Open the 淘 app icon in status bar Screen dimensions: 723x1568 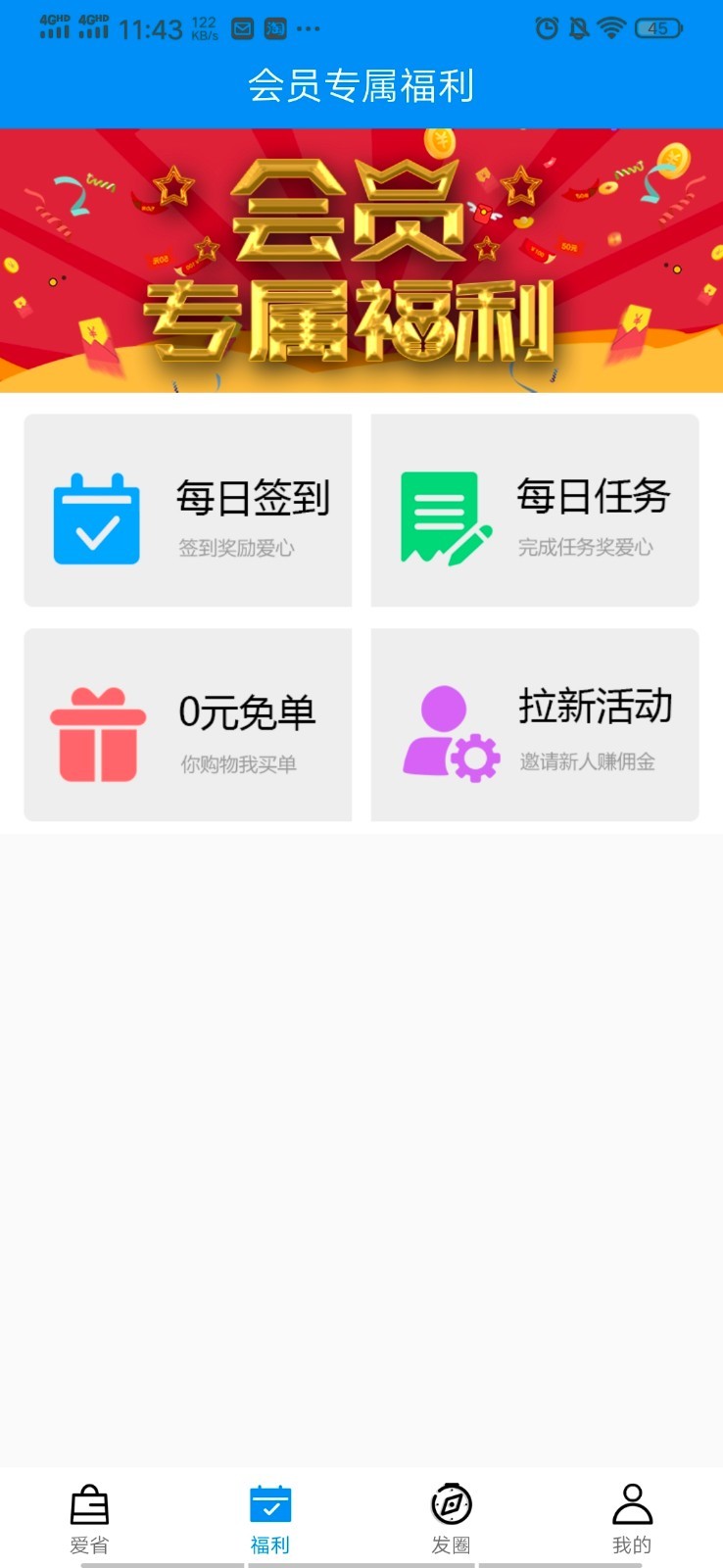[275, 27]
